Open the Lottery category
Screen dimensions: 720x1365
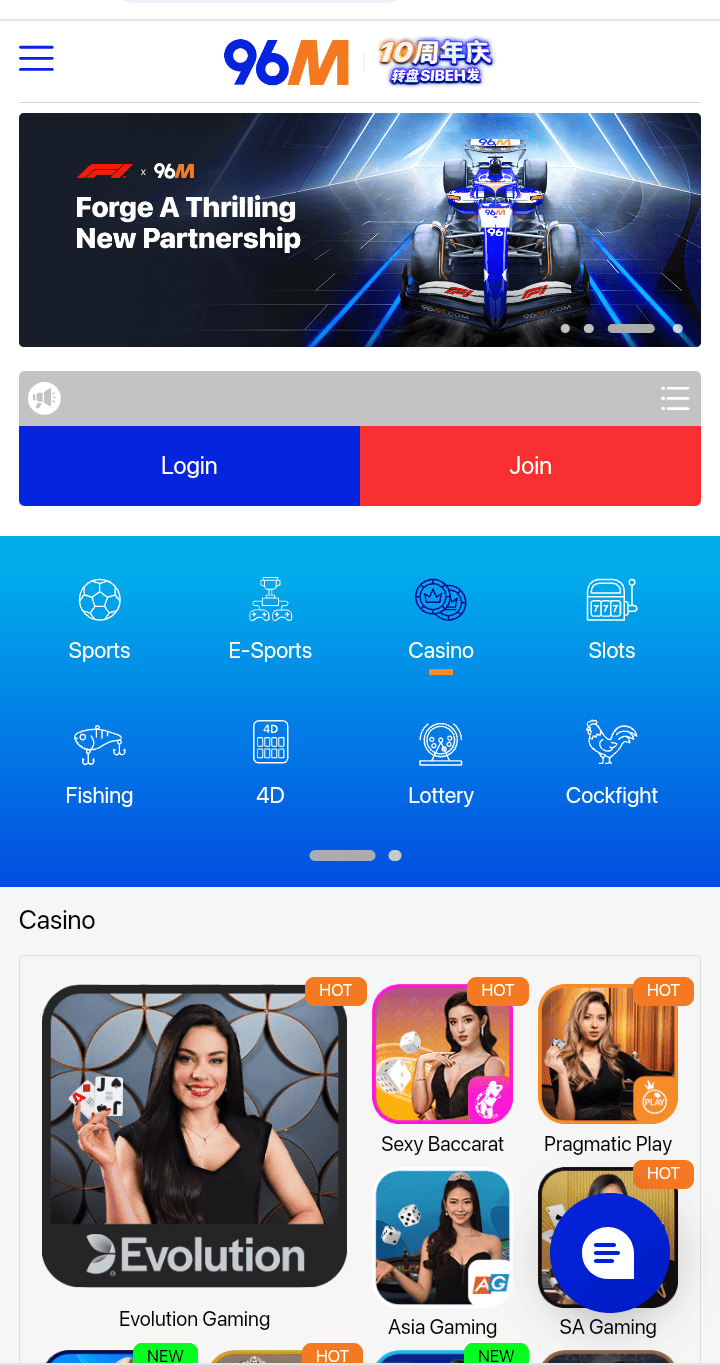click(441, 765)
